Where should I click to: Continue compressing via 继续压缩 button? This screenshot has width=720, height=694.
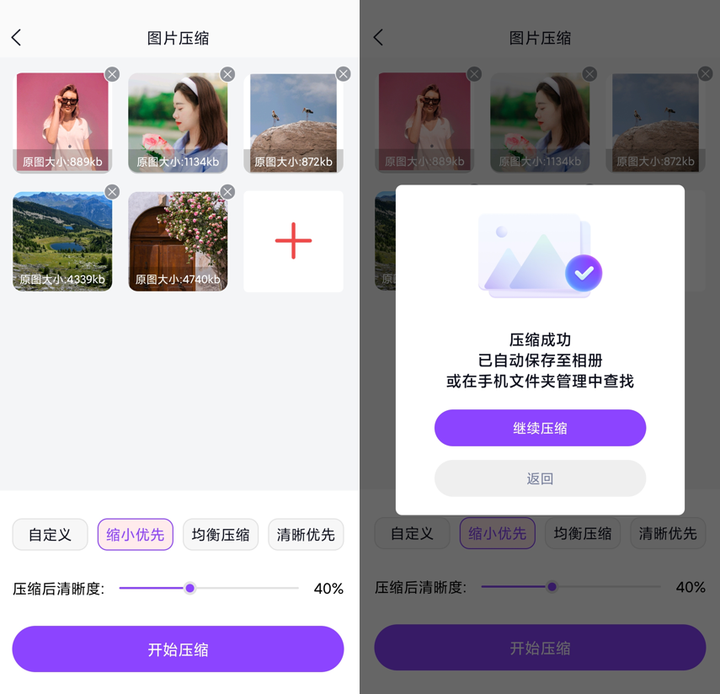click(x=540, y=428)
